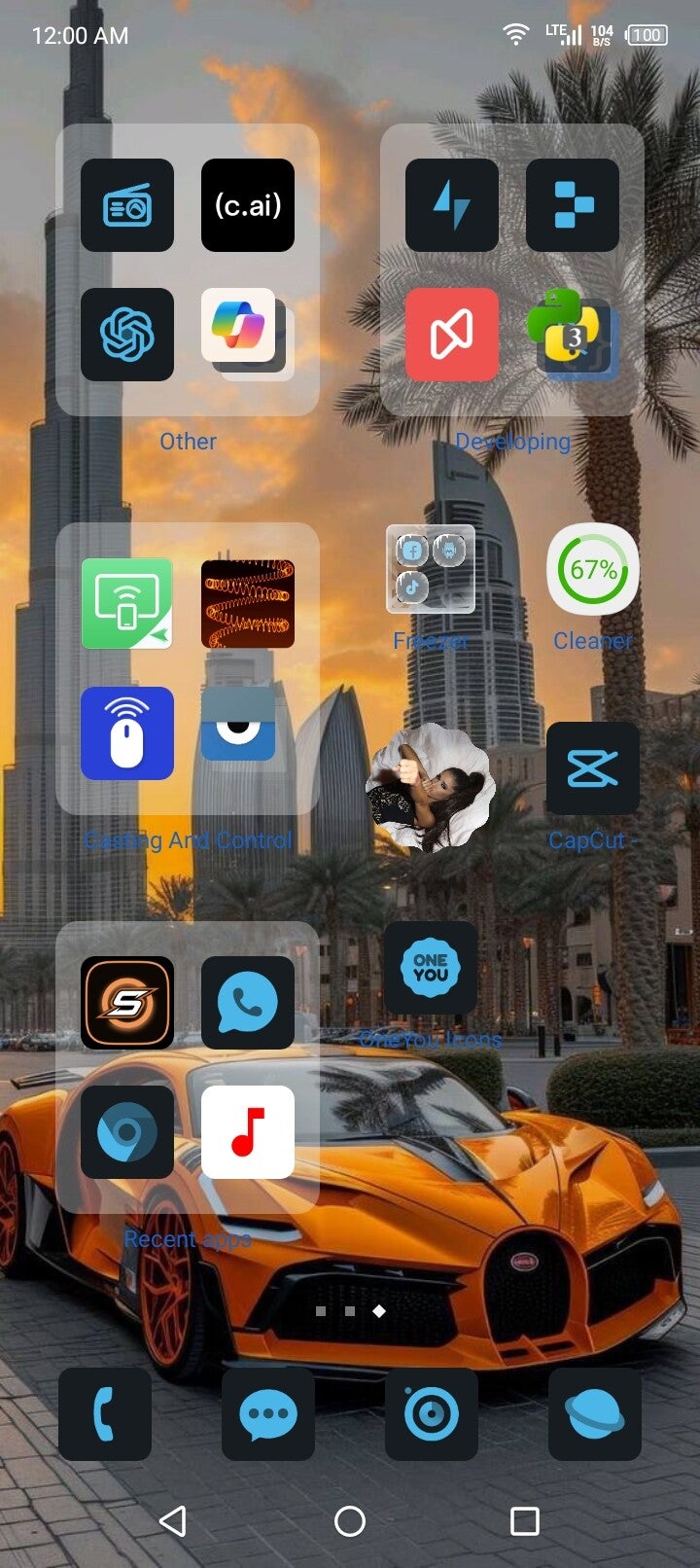Open the ChatGPT app icon

(127, 334)
